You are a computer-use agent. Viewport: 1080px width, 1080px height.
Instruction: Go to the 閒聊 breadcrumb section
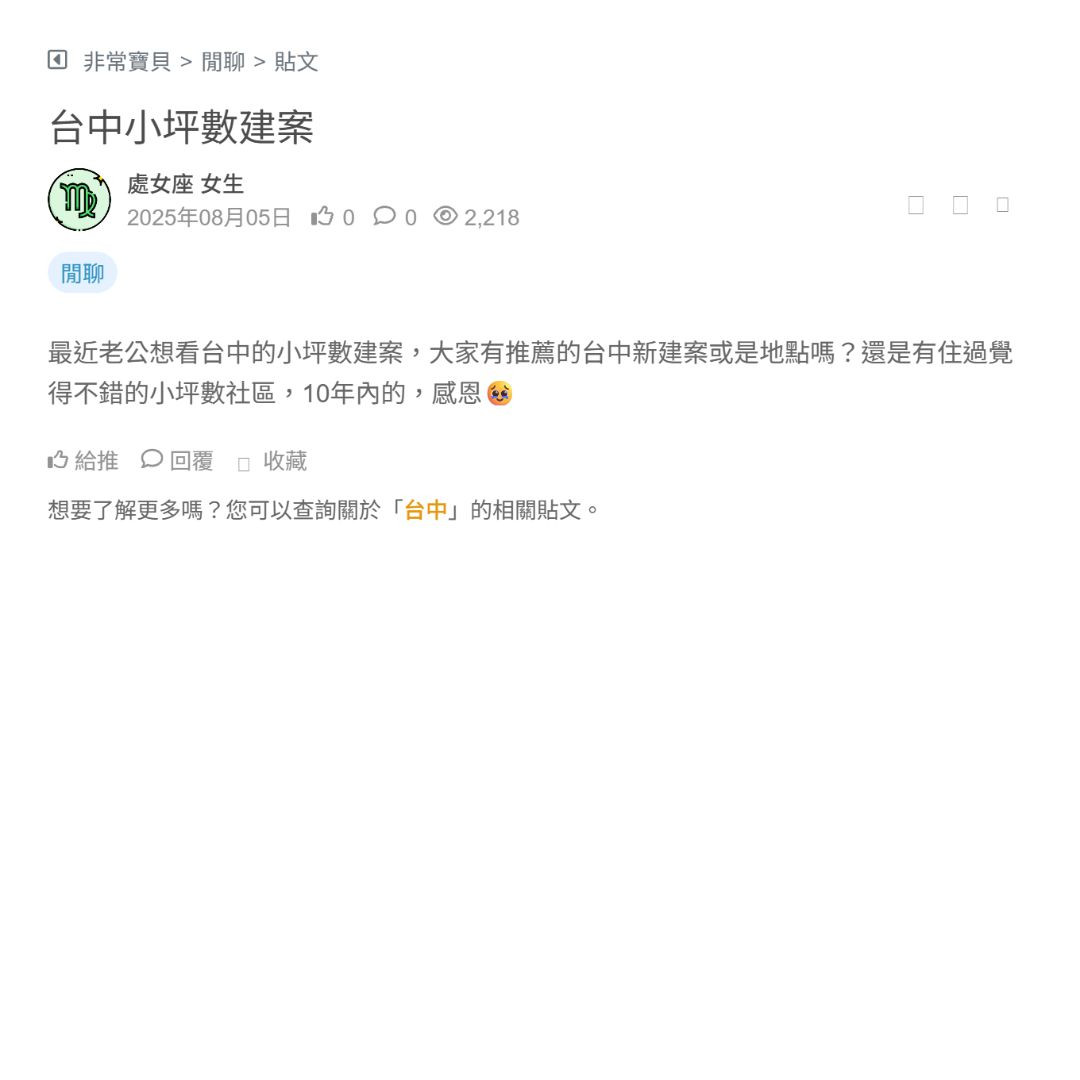point(223,62)
